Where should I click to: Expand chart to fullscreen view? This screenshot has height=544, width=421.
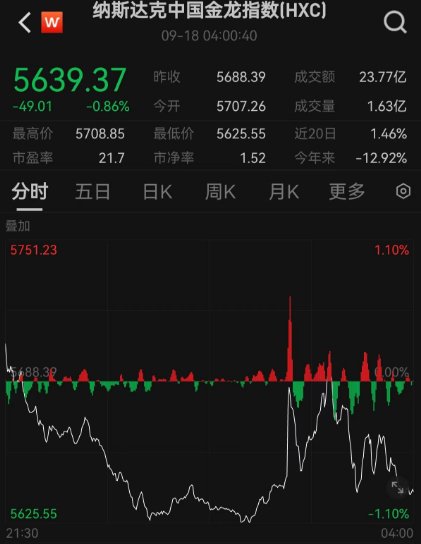pyautogui.click(x=397, y=487)
